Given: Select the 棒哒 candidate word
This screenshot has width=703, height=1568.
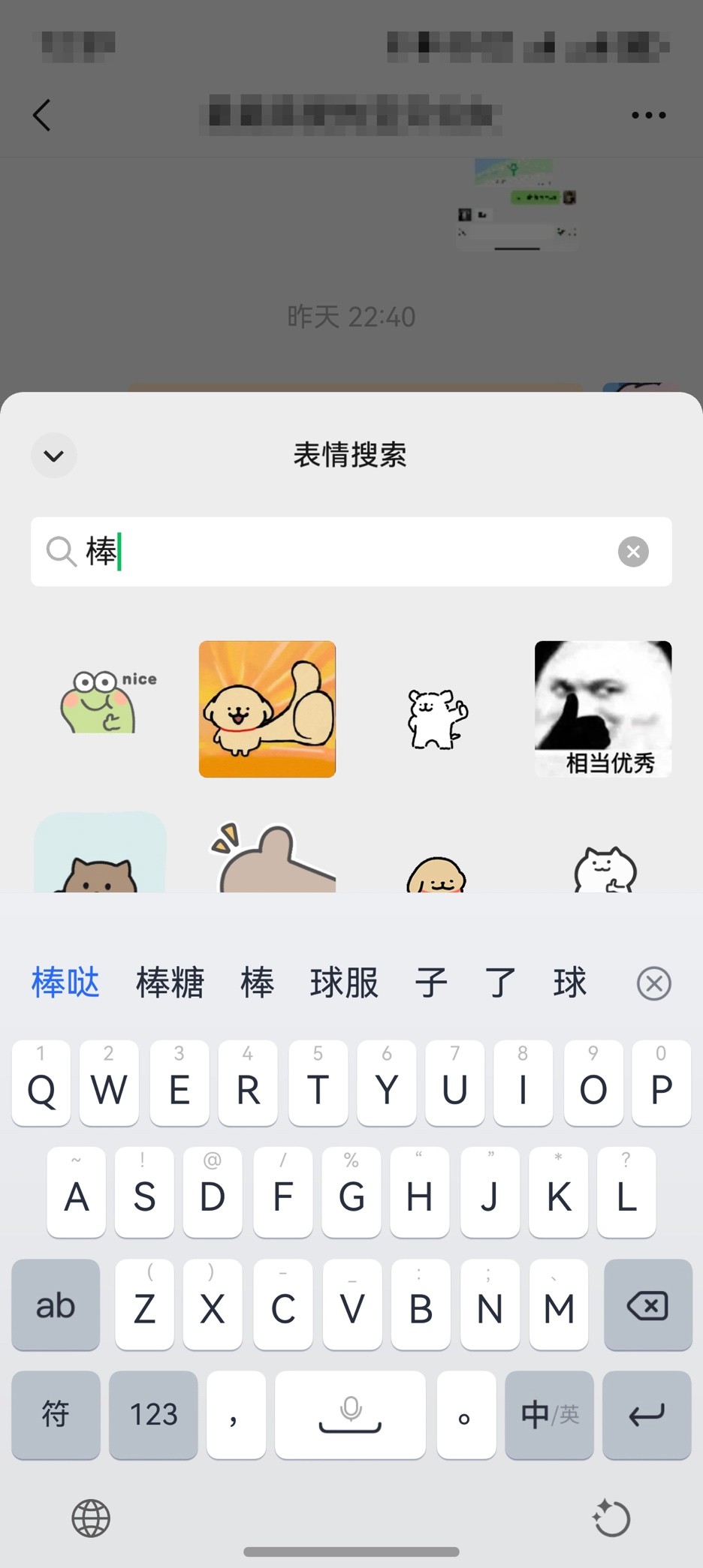Looking at the screenshot, I should click(x=65, y=983).
